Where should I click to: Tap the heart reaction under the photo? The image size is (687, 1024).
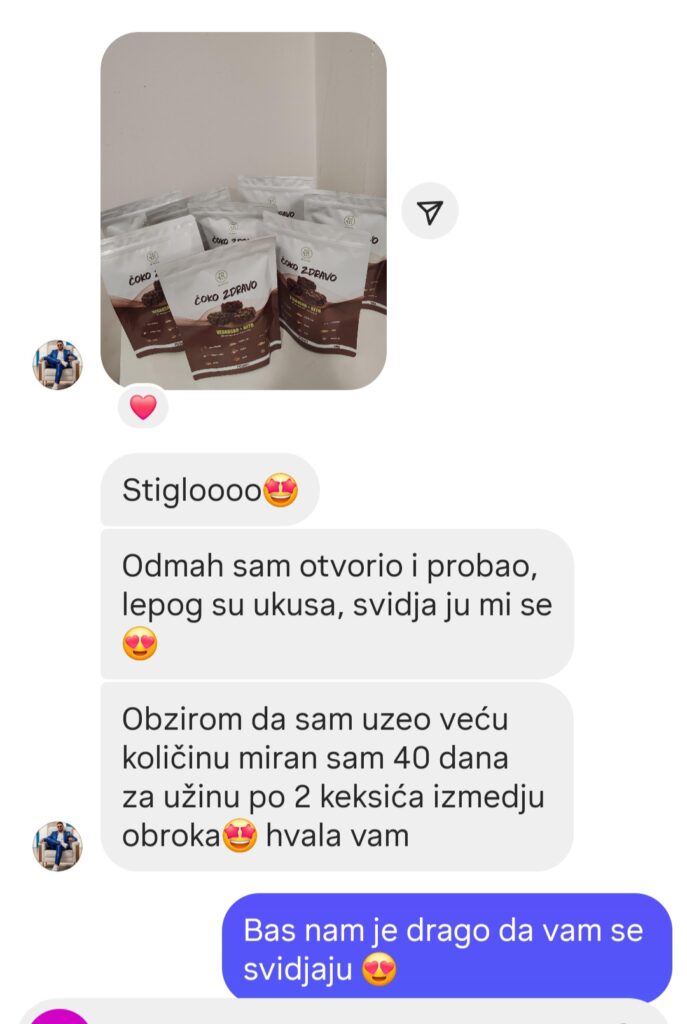(144, 407)
